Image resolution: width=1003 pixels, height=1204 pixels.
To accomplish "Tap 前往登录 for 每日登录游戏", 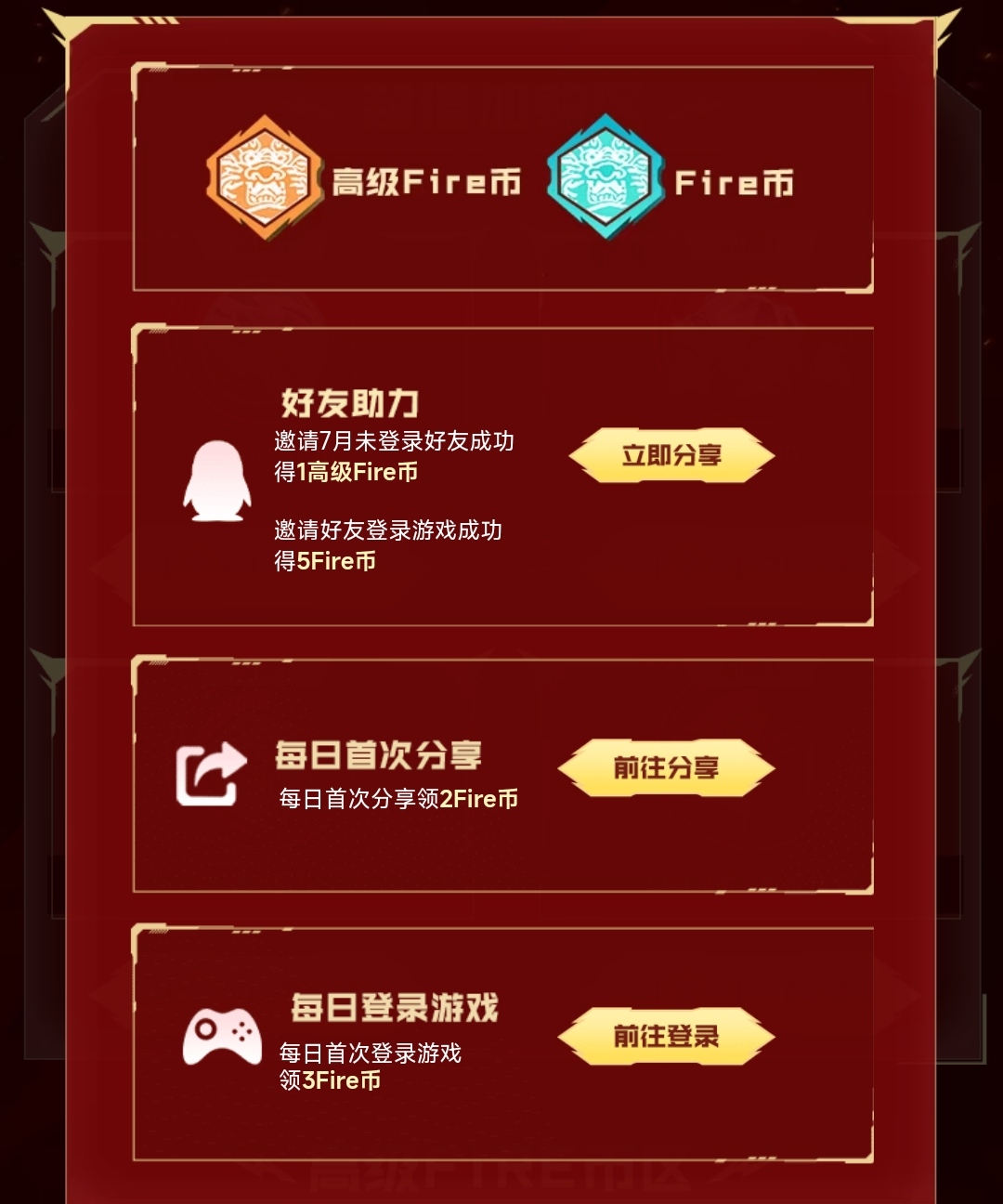I will coord(666,1036).
